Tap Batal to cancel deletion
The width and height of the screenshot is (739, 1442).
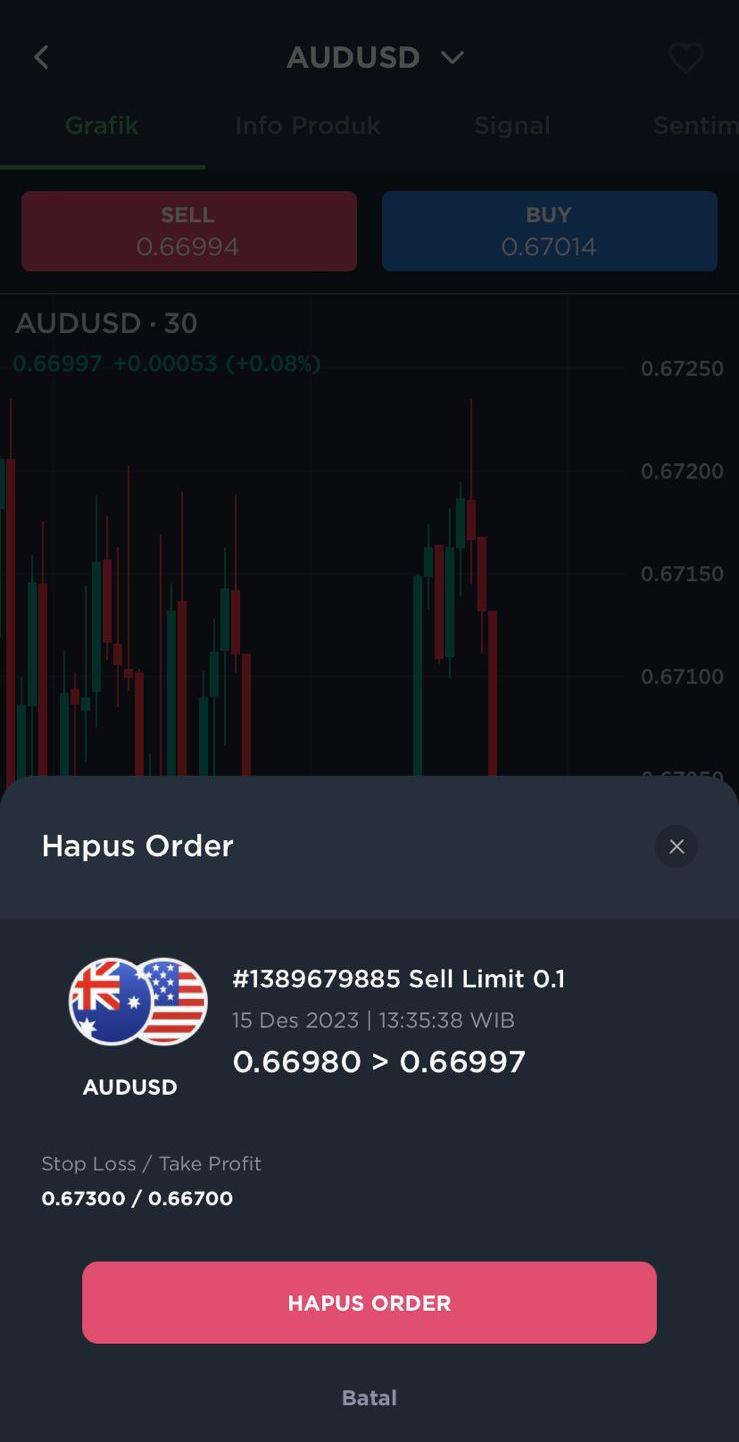369,1397
